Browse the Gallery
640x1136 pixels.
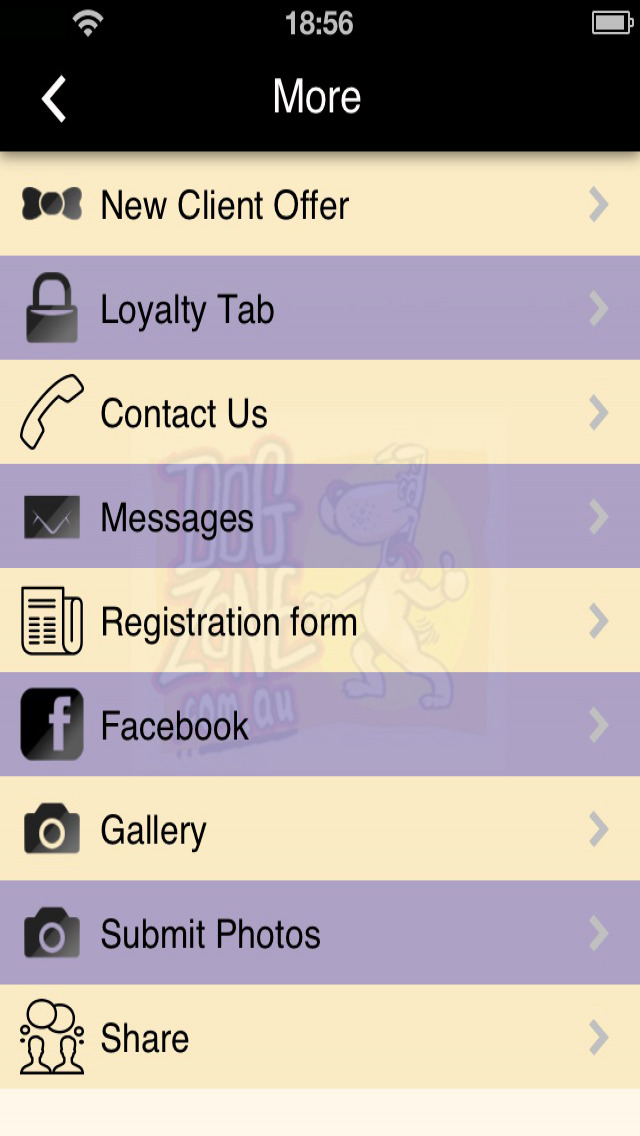[x=320, y=829]
